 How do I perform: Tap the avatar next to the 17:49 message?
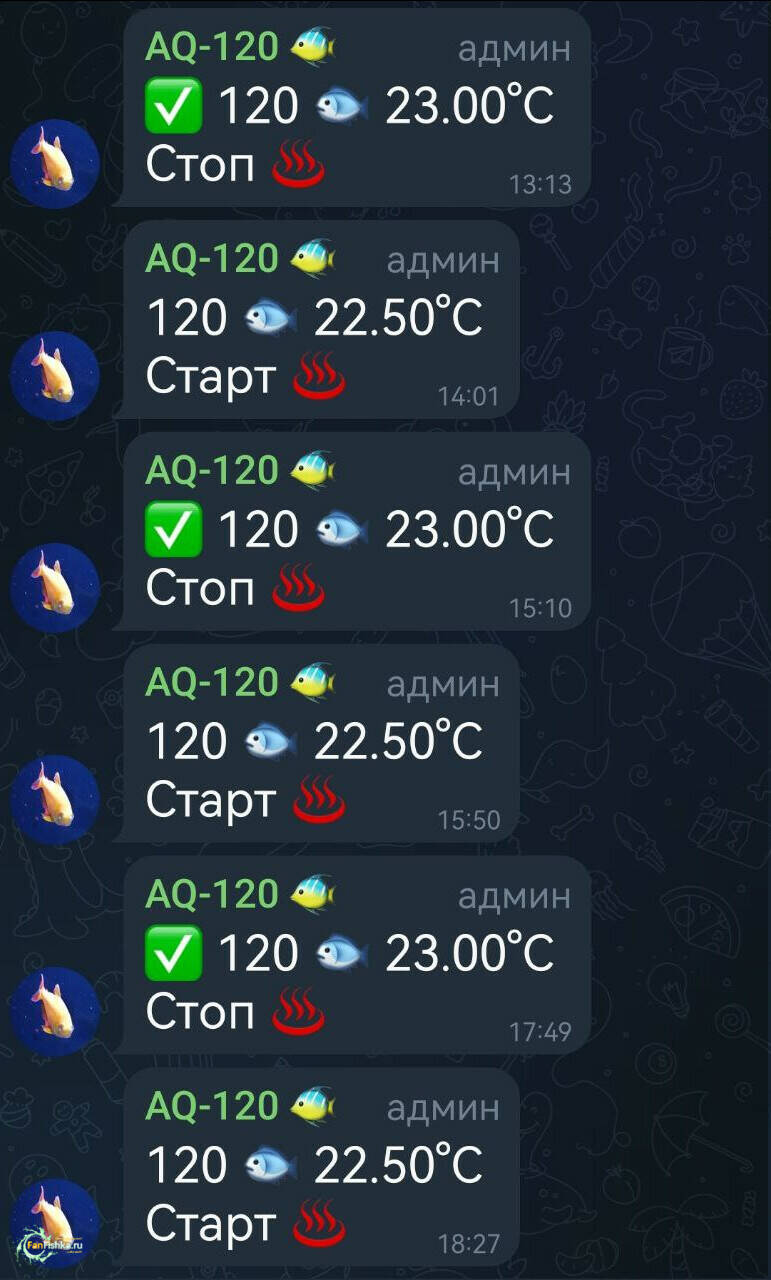pyautogui.click(x=55, y=1012)
